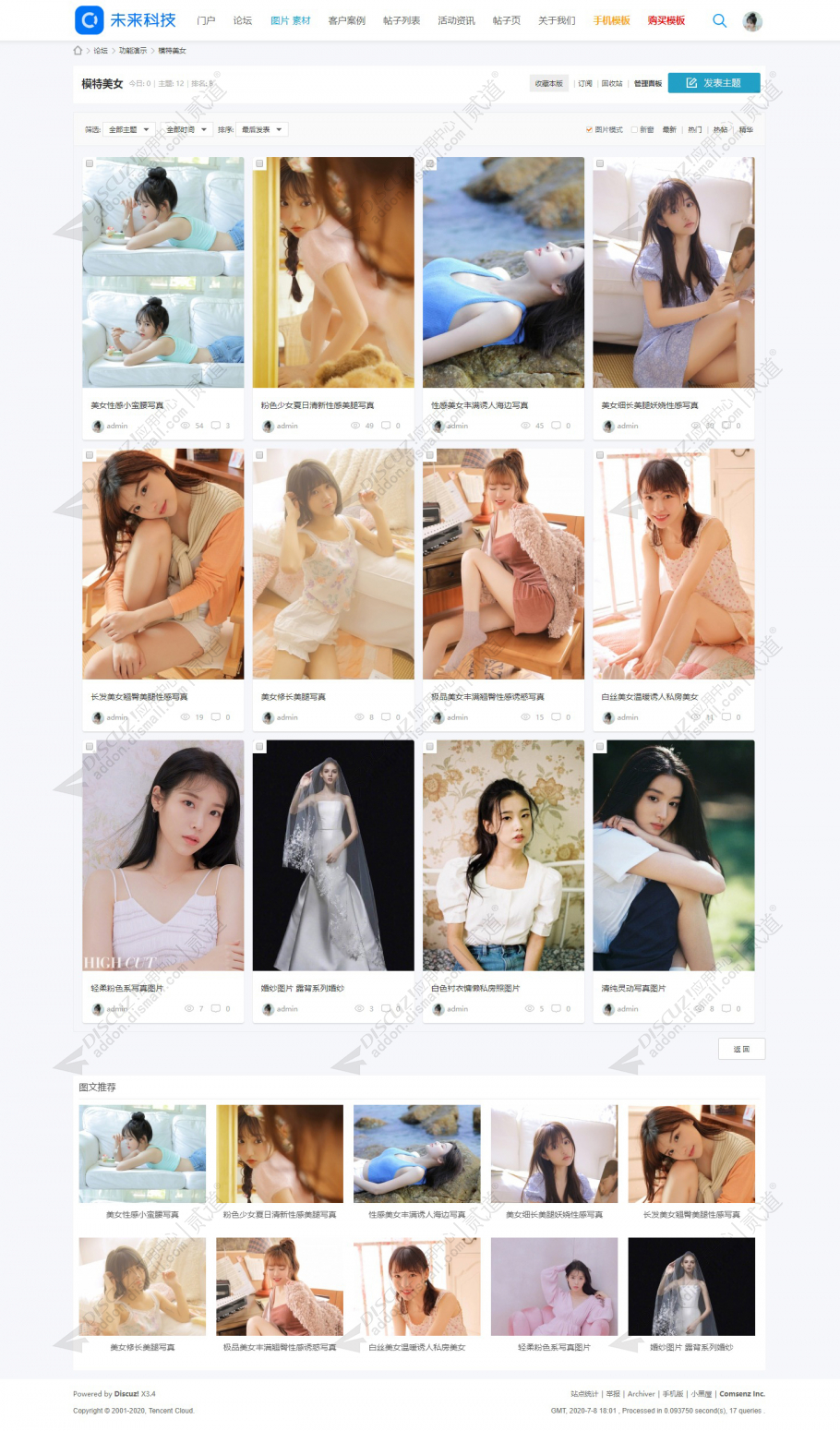Switch to 活动资讯 navigation item
840x1431 pixels.
point(456,20)
